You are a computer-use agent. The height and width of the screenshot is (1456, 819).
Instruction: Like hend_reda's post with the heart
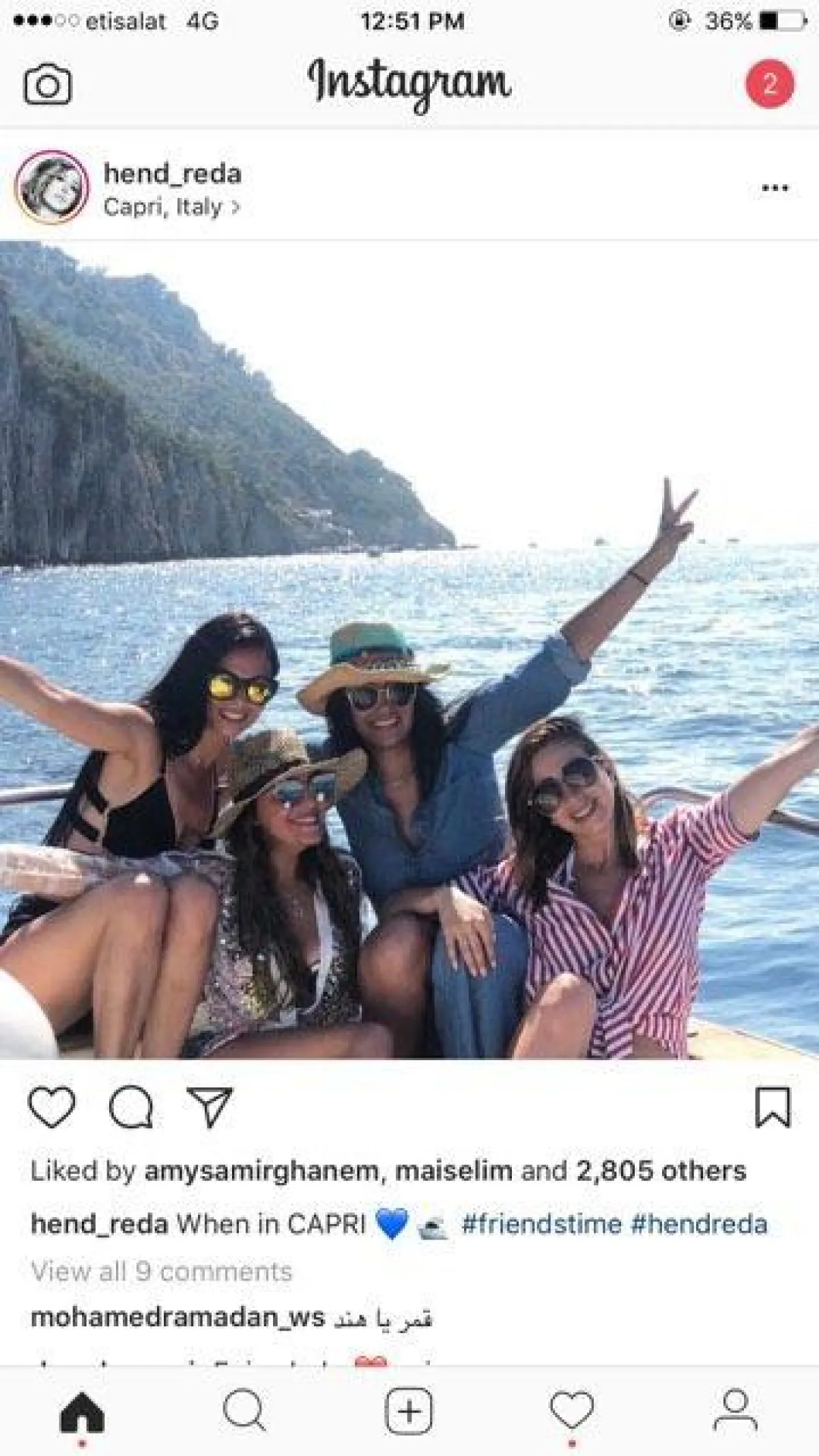52,1107
